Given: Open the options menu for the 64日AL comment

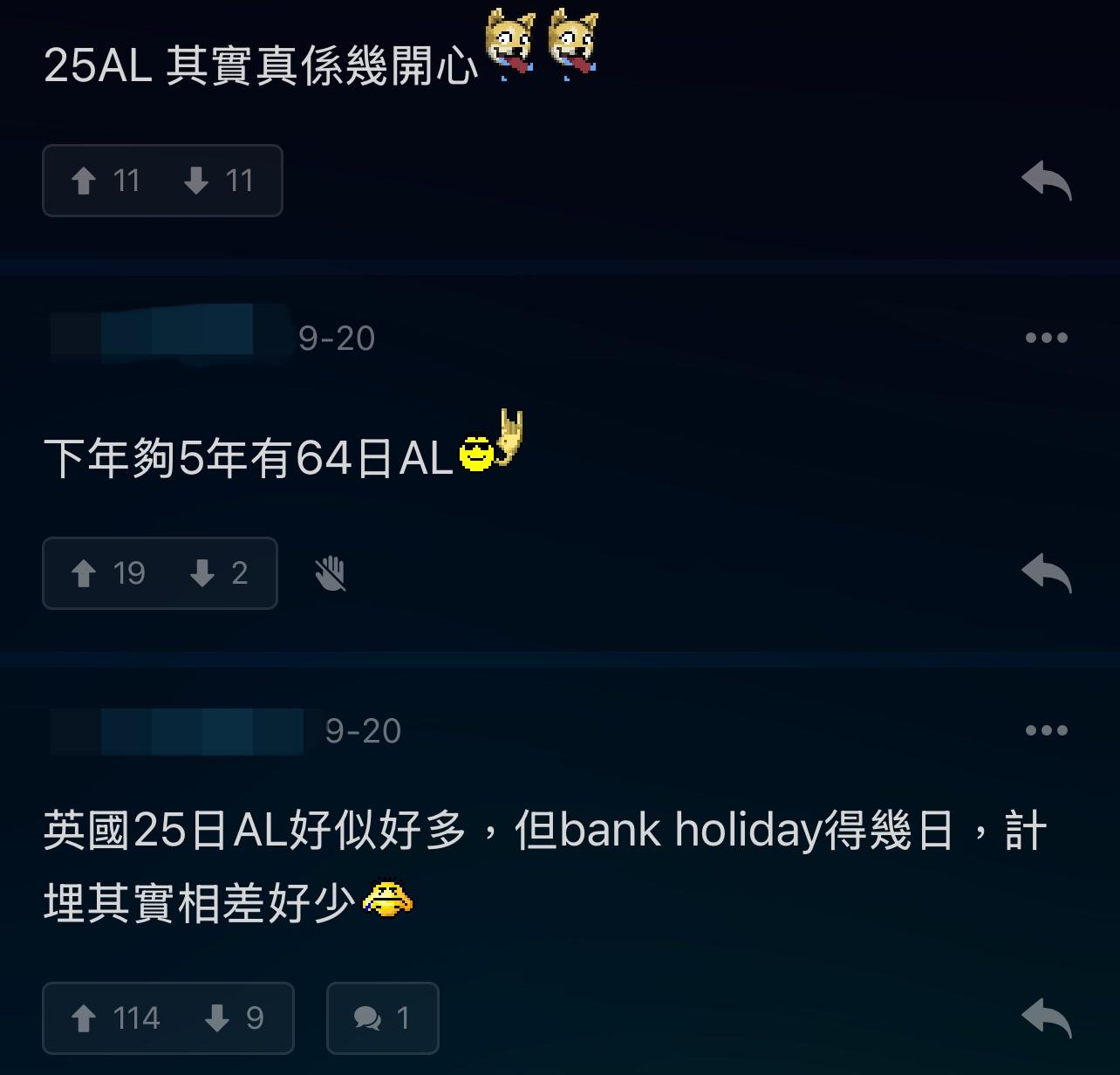Looking at the screenshot, I should tap(1046, 338).
